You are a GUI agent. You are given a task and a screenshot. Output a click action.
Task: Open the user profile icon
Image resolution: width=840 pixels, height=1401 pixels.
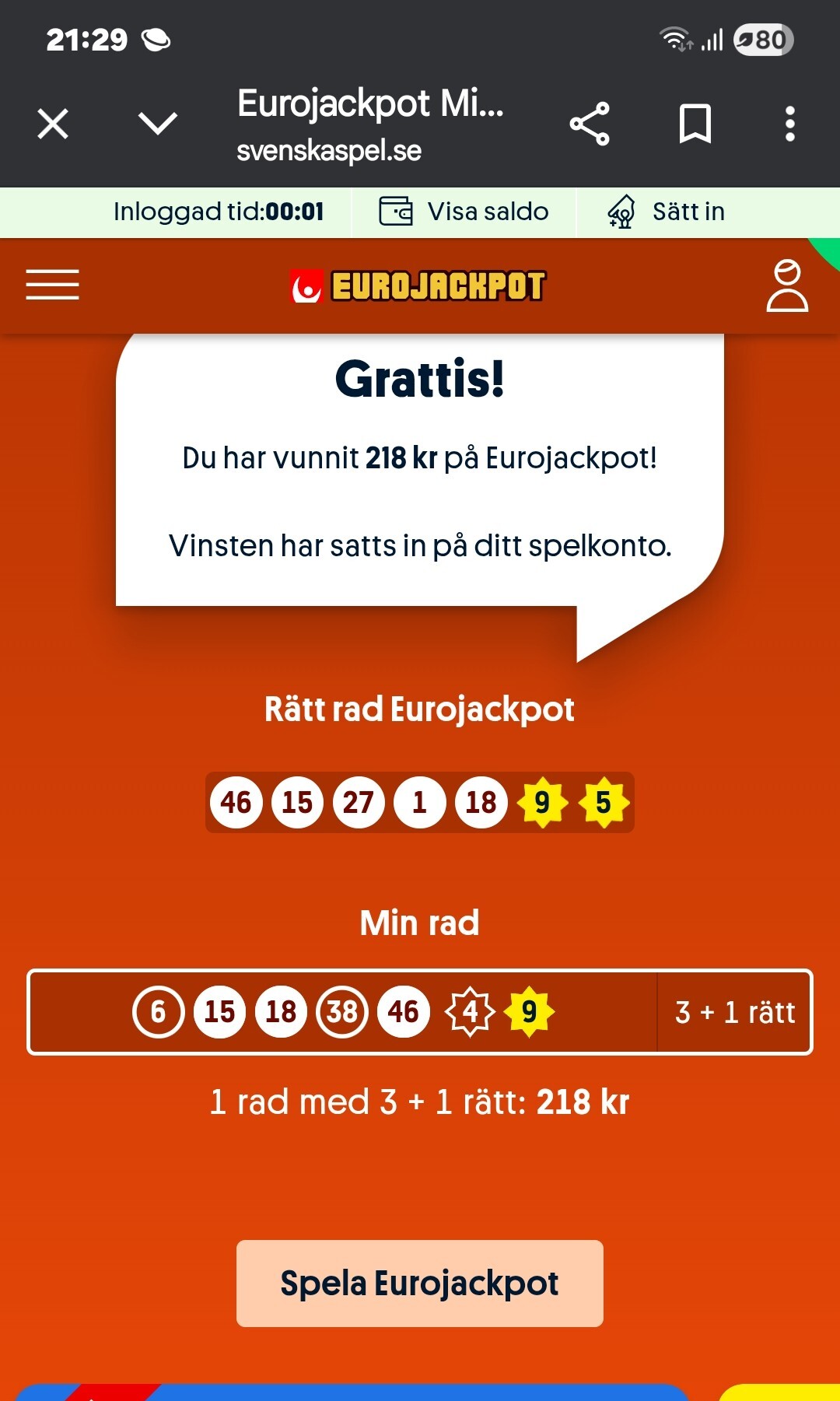click(x=787, y=285)
